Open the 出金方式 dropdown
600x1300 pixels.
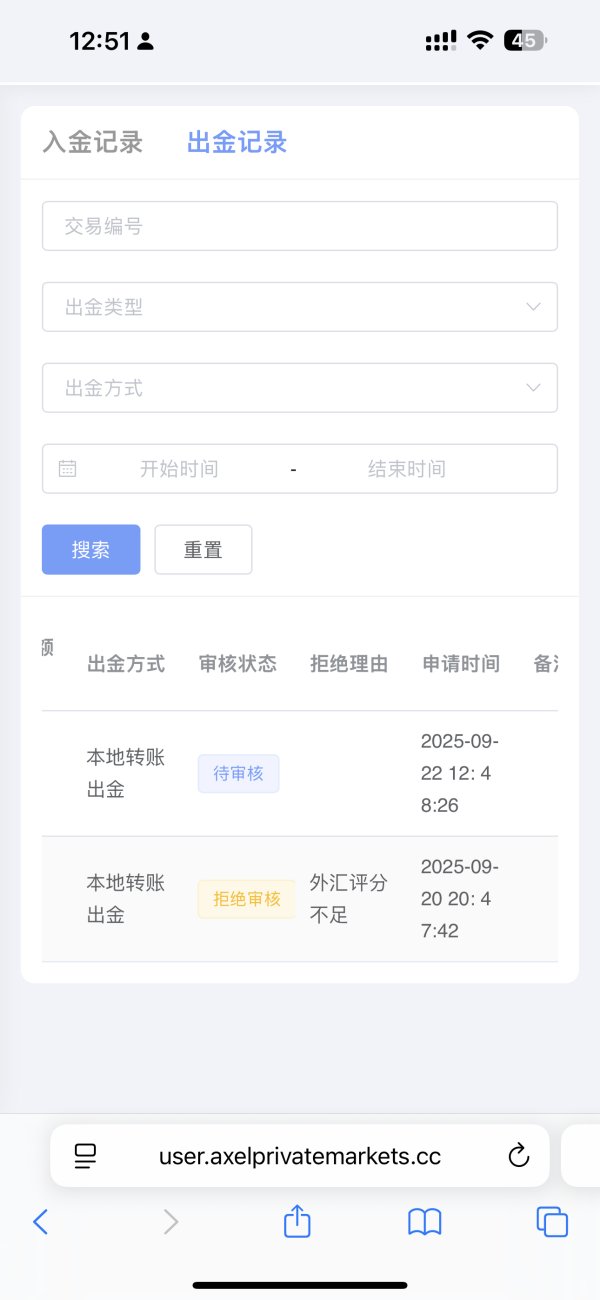click(x=300, y=388)
